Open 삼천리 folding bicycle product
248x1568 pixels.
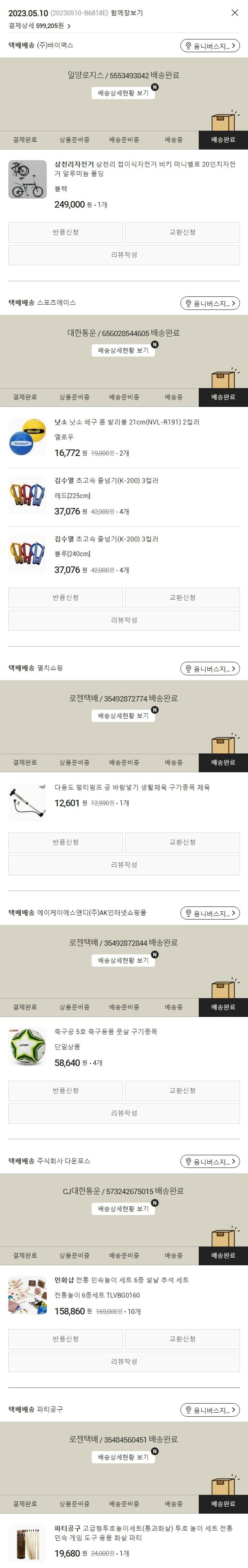(145, 169)
